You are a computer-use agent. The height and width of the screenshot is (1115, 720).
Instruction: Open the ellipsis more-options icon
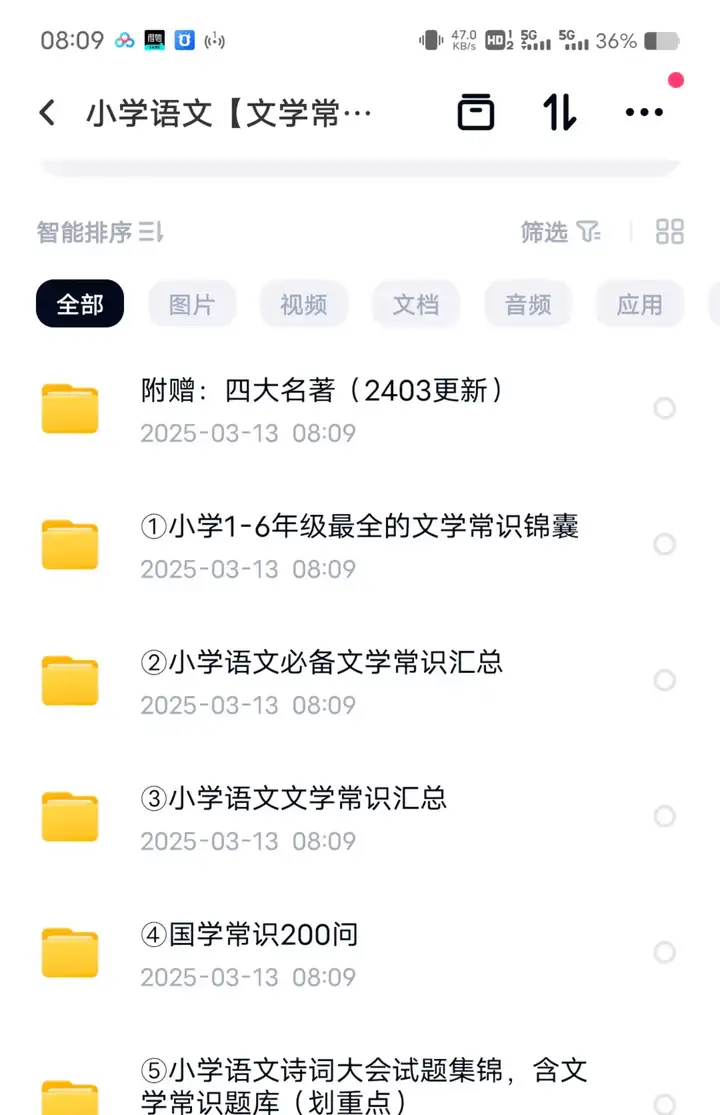(x=644, y=112)
